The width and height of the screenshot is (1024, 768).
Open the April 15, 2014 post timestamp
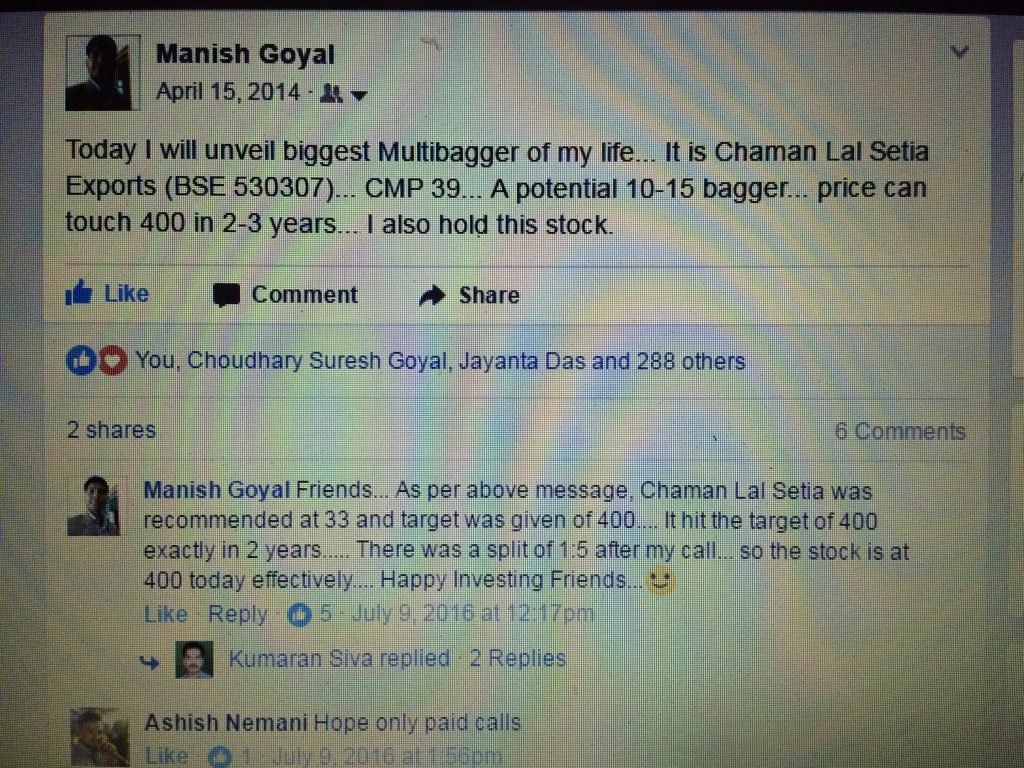[x=227, y=93]
